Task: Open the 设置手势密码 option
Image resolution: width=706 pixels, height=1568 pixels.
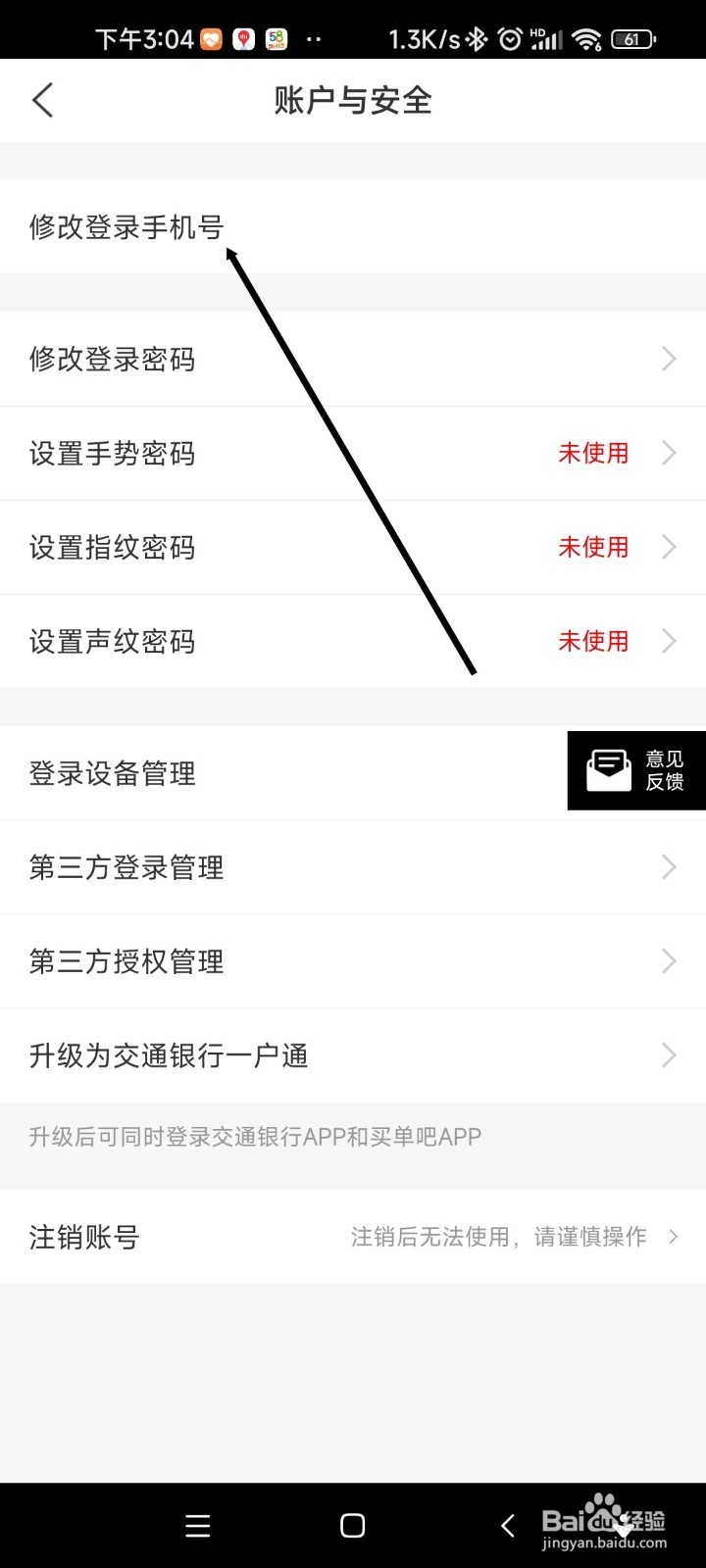Action: (x=112, y=454)
